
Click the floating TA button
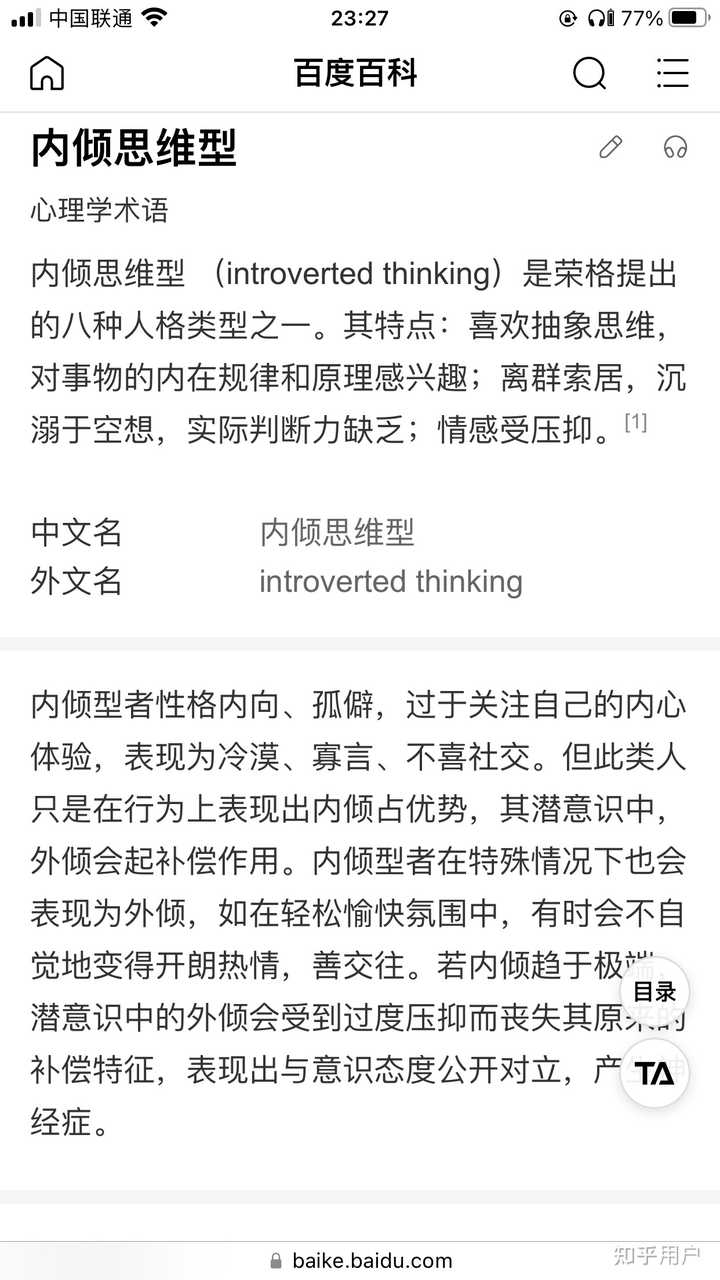coord(655,1073)
